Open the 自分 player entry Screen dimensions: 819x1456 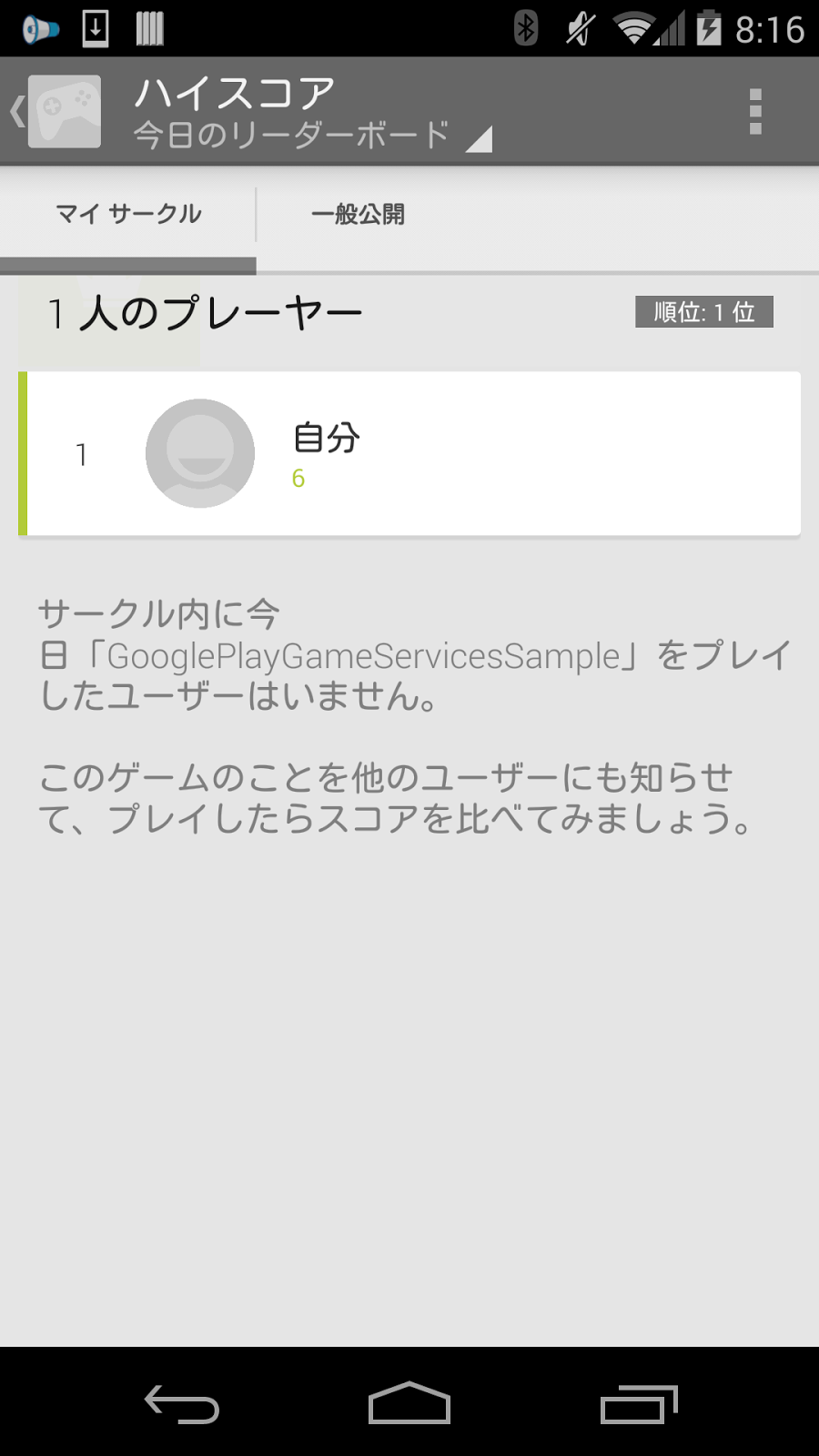pos(409,453)
